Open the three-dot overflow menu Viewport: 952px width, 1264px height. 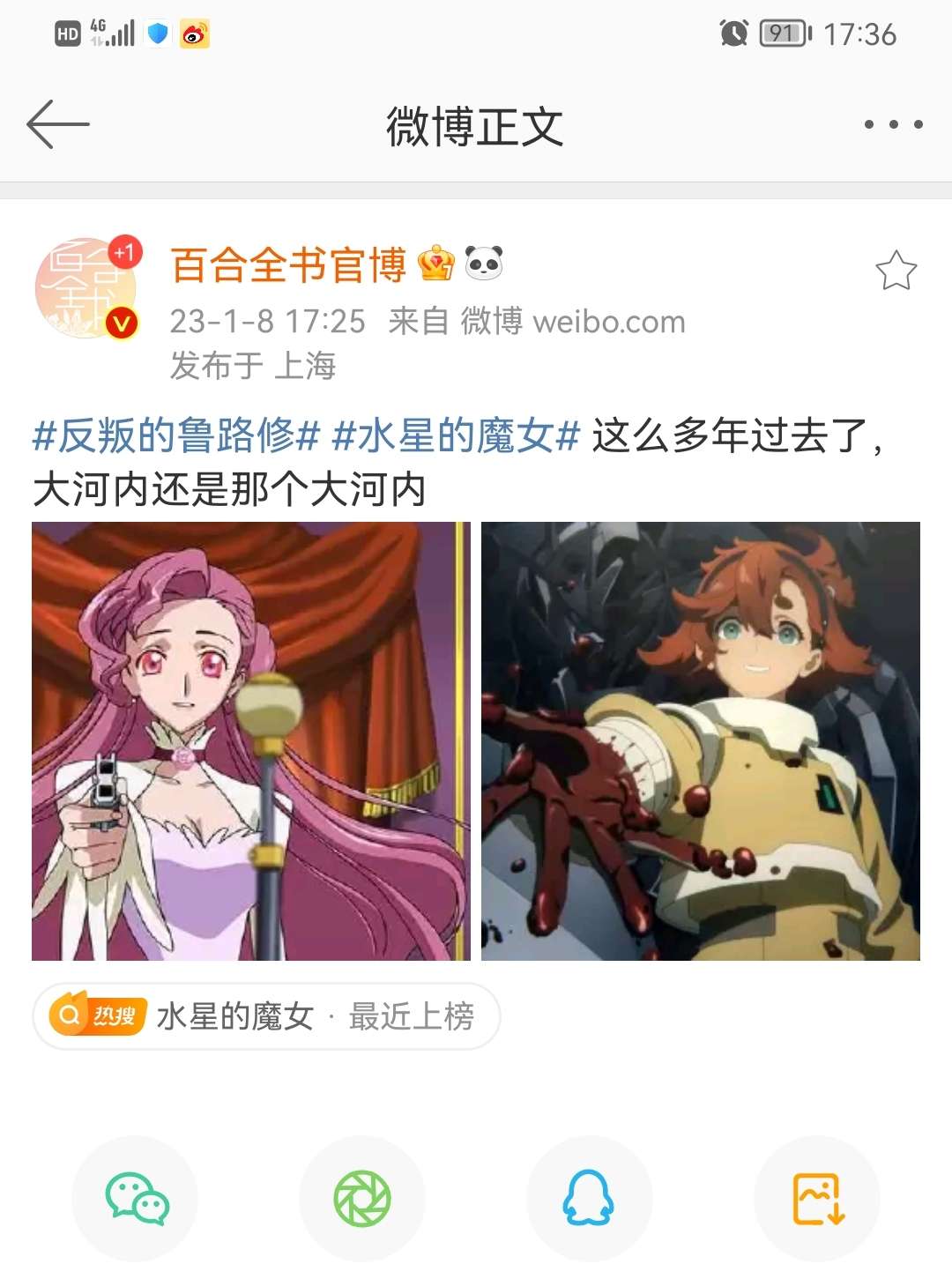tap(893, 124)
